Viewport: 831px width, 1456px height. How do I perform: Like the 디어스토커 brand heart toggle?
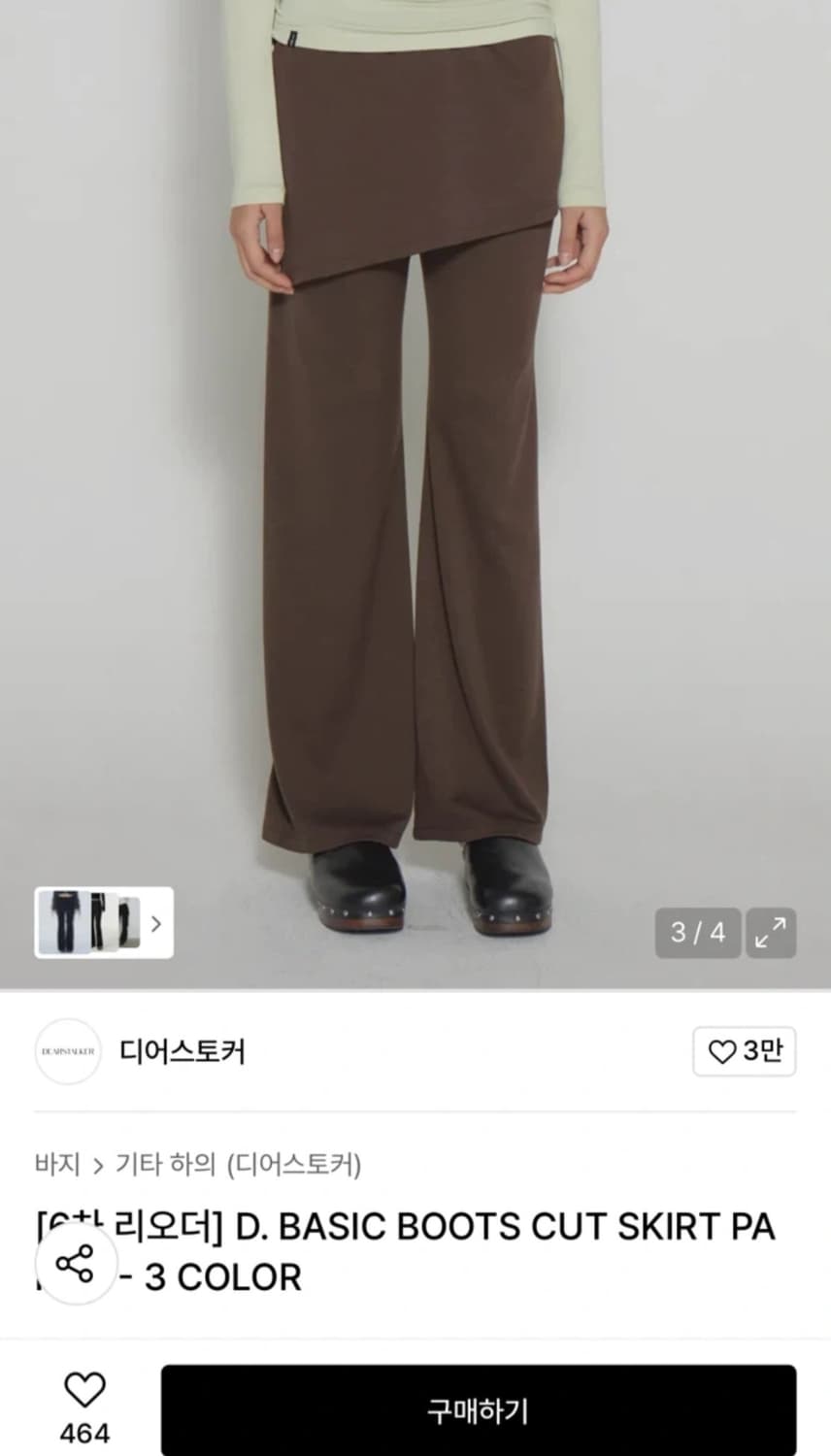pos(722,1051)
